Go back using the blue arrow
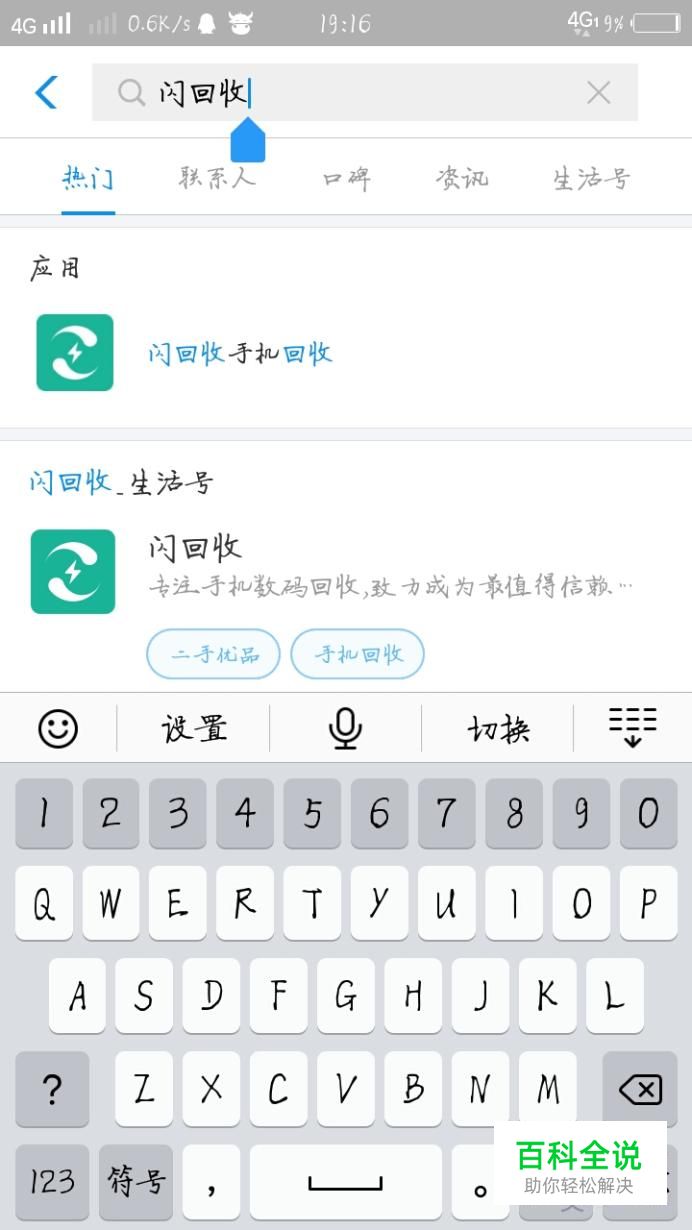This screenshot has height=1230, width=692. pos(46,93)
